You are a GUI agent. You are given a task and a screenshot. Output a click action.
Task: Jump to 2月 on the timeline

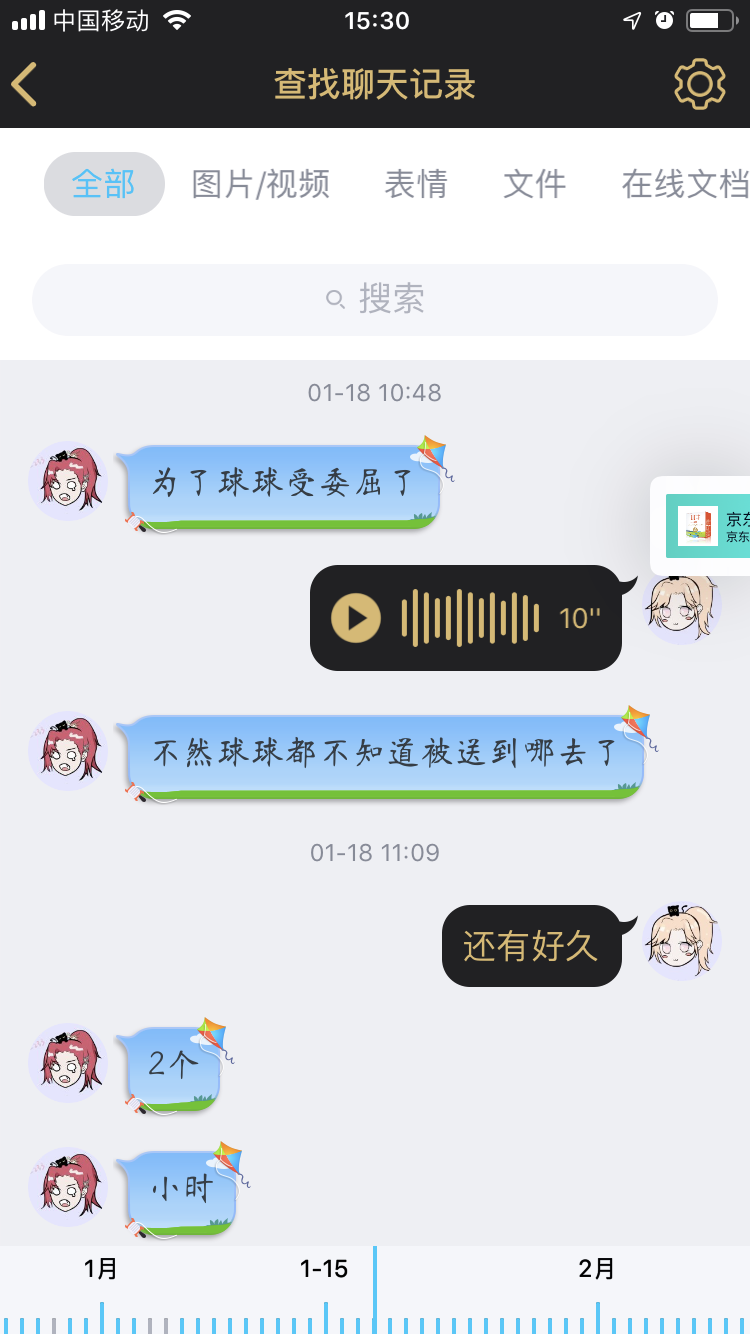coord(597,1270)
